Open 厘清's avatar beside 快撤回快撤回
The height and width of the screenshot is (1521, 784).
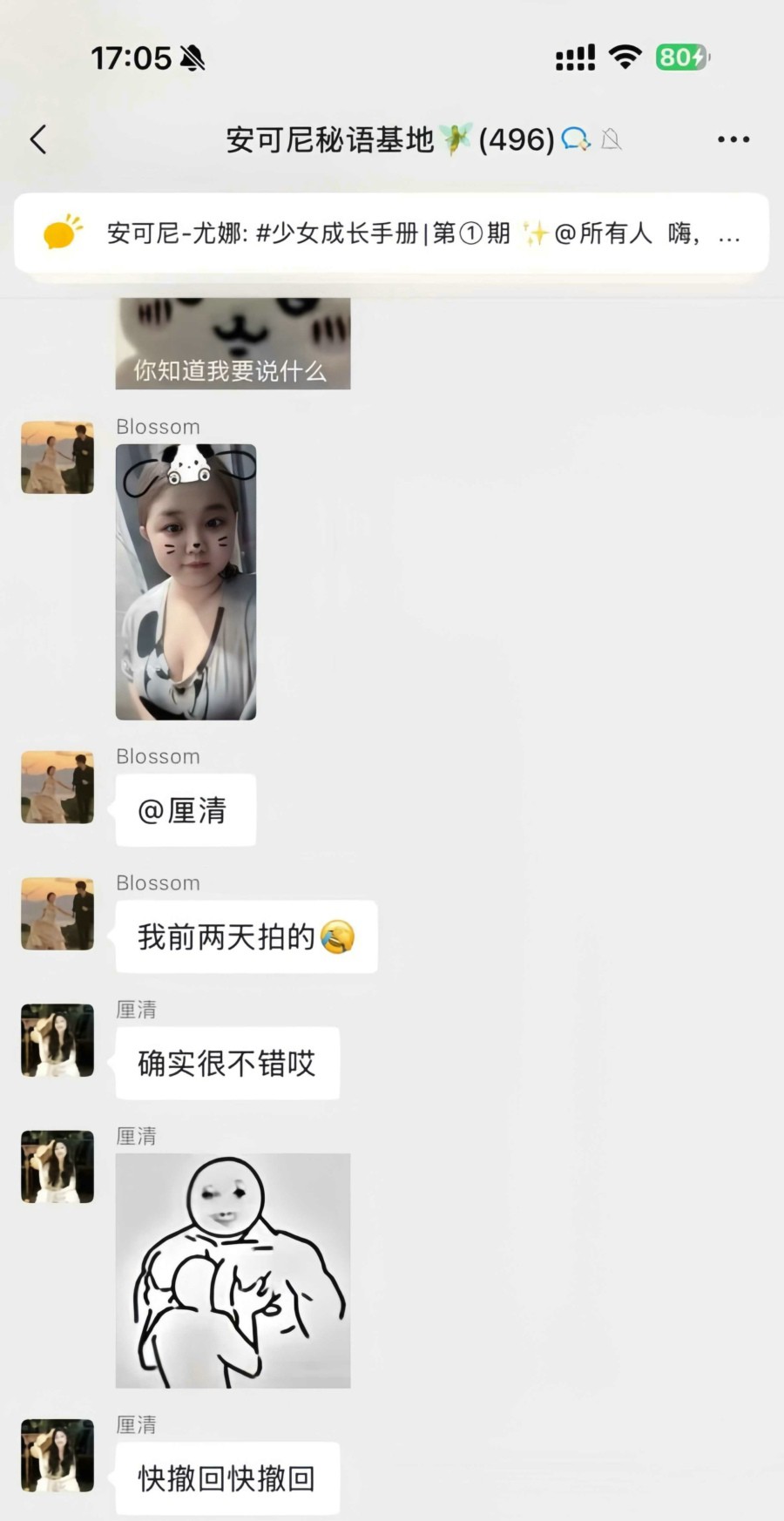coord(57,1456)
